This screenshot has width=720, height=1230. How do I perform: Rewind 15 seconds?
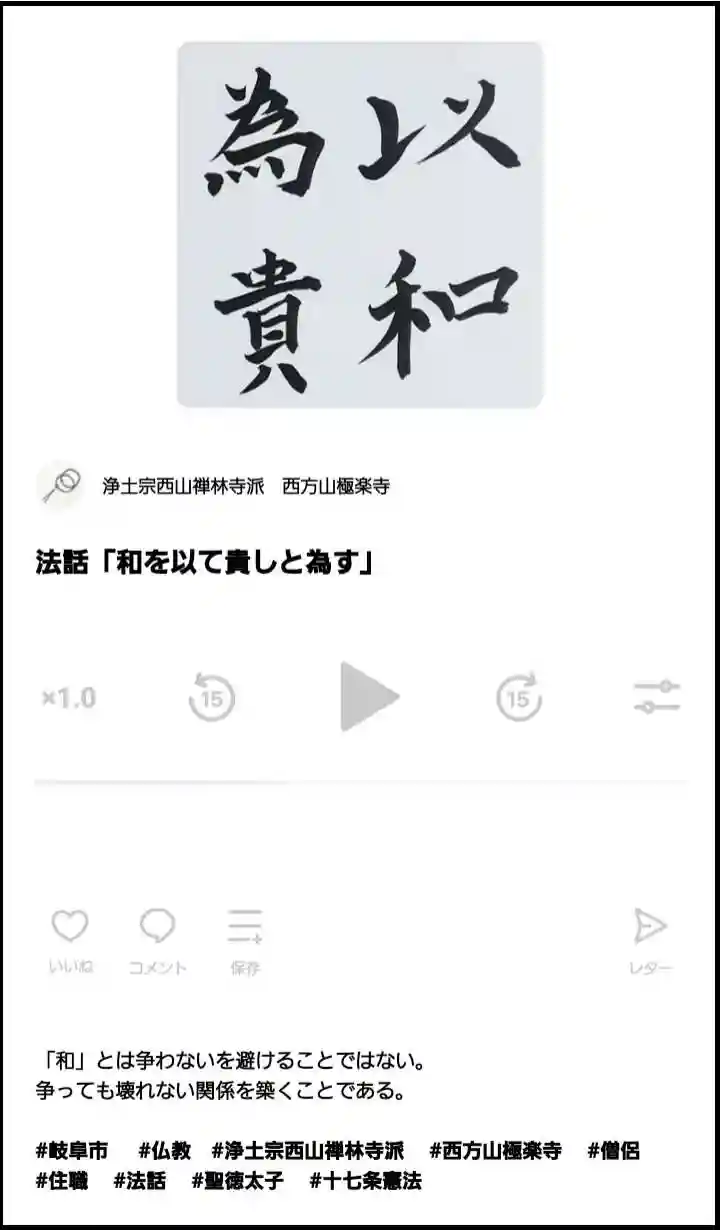pos(211,697)
